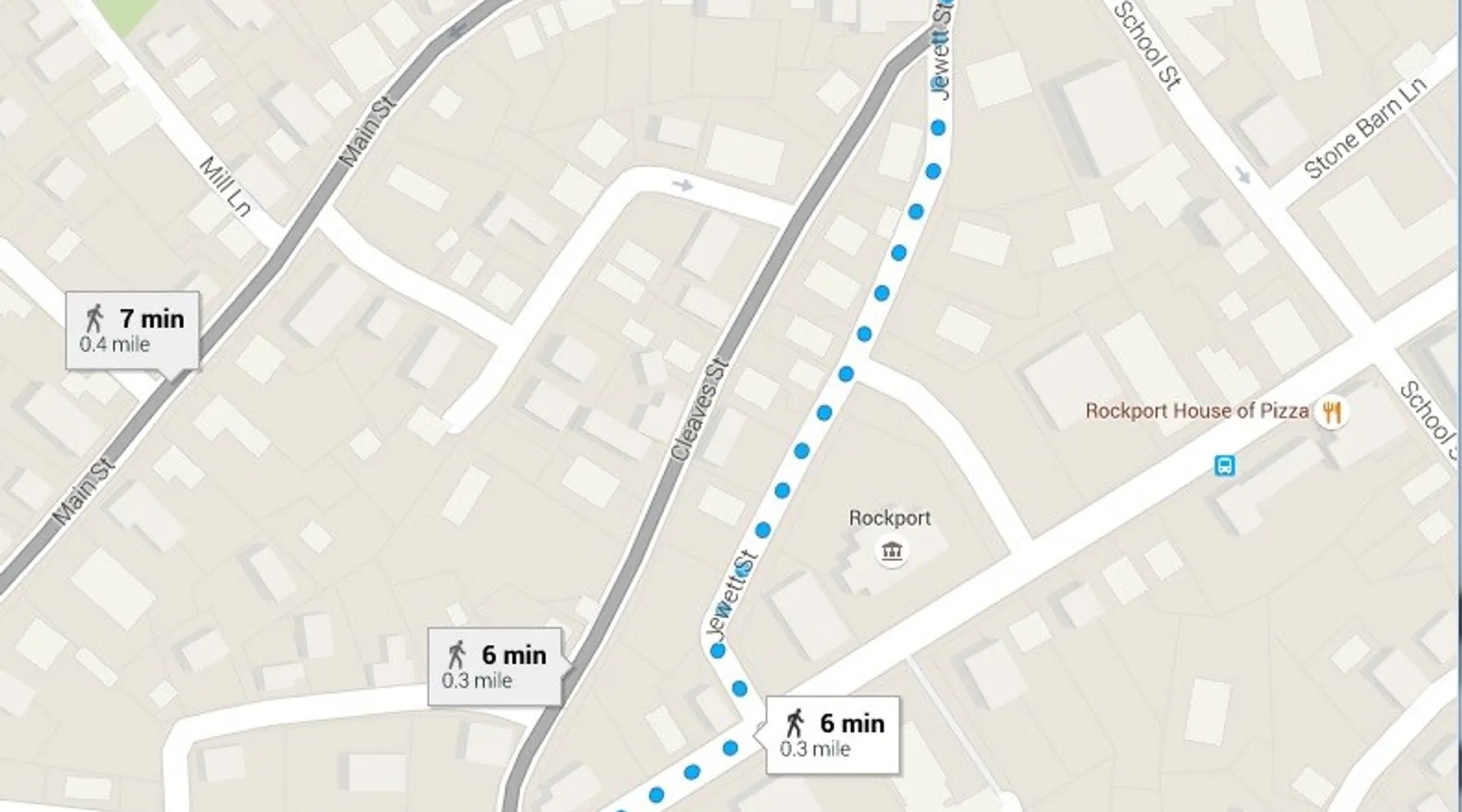
Task: Tap the Rockport museum marker
Action: tap(892, 551)
